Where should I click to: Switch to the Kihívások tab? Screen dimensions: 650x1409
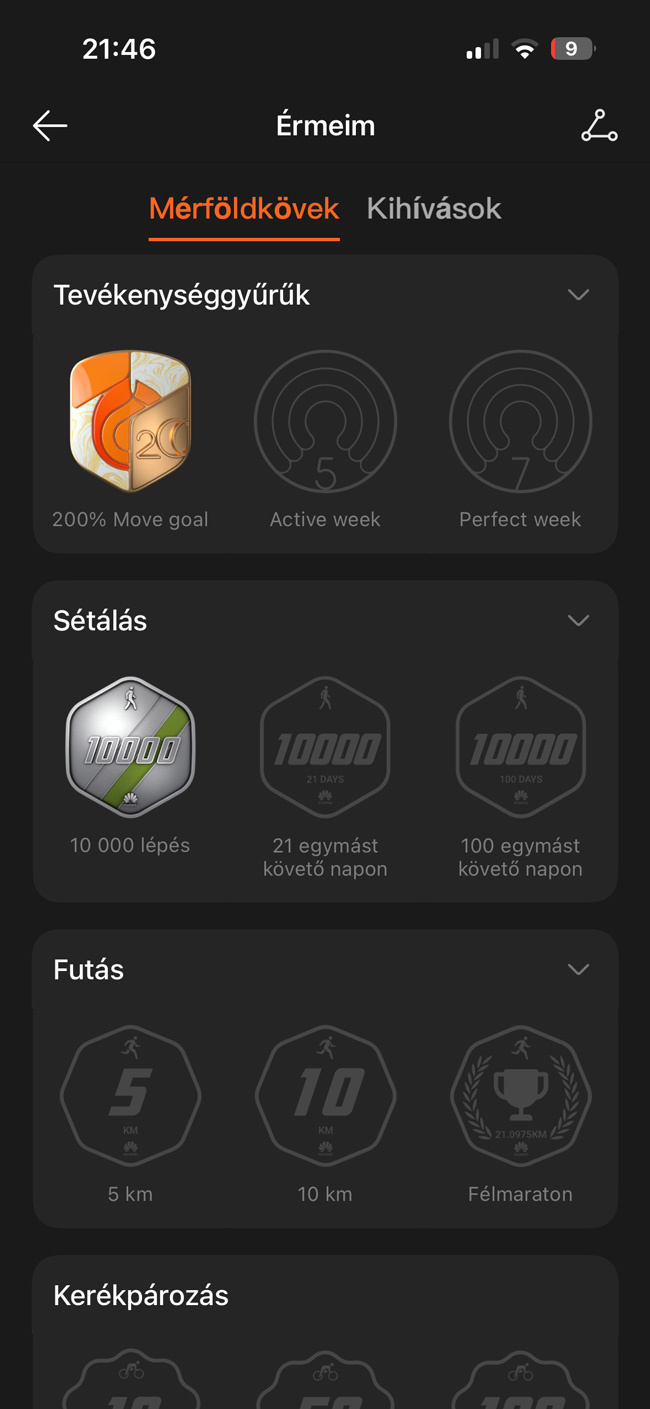tap(434, 208)
